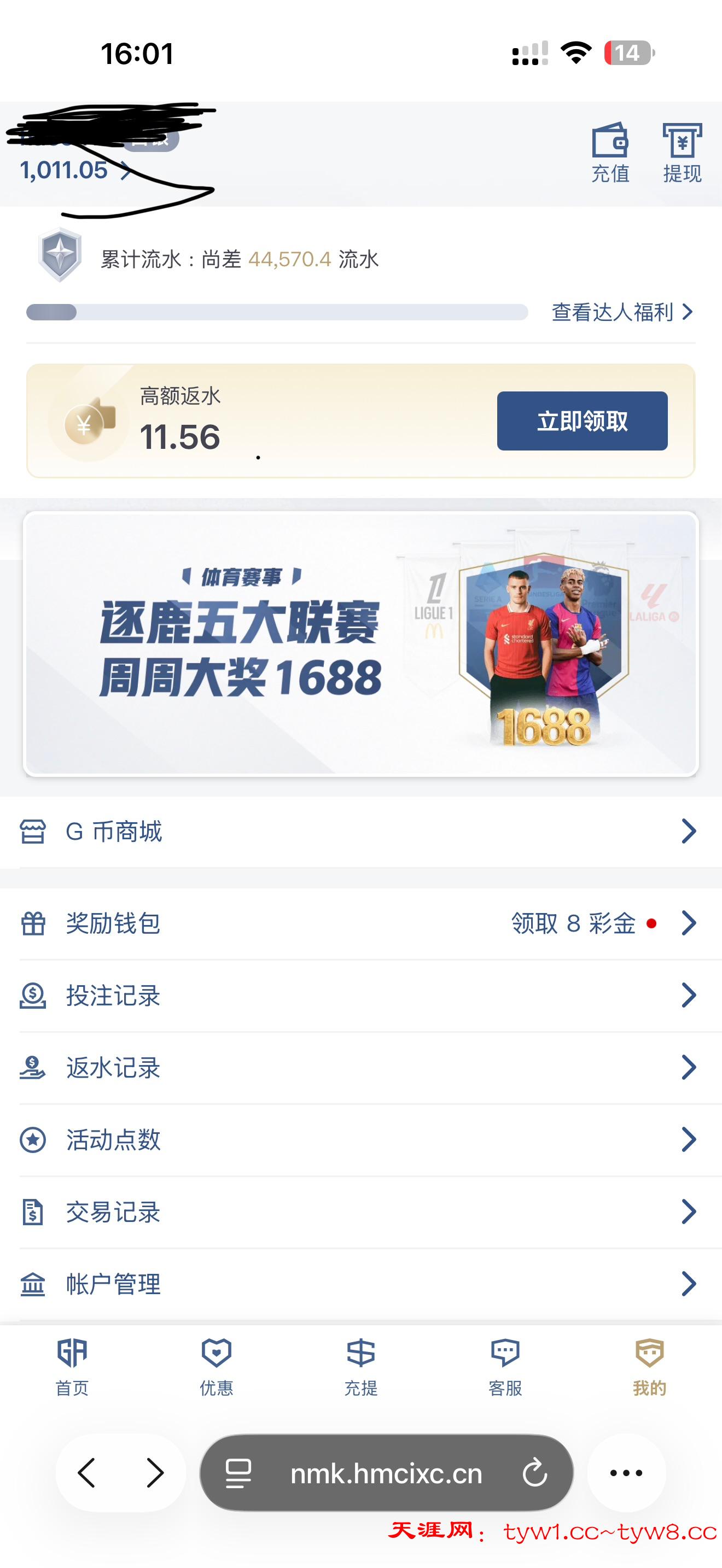Open 交易记录 transaction records
This screenshot has height=1568, width=722.
pos(360,1212)
